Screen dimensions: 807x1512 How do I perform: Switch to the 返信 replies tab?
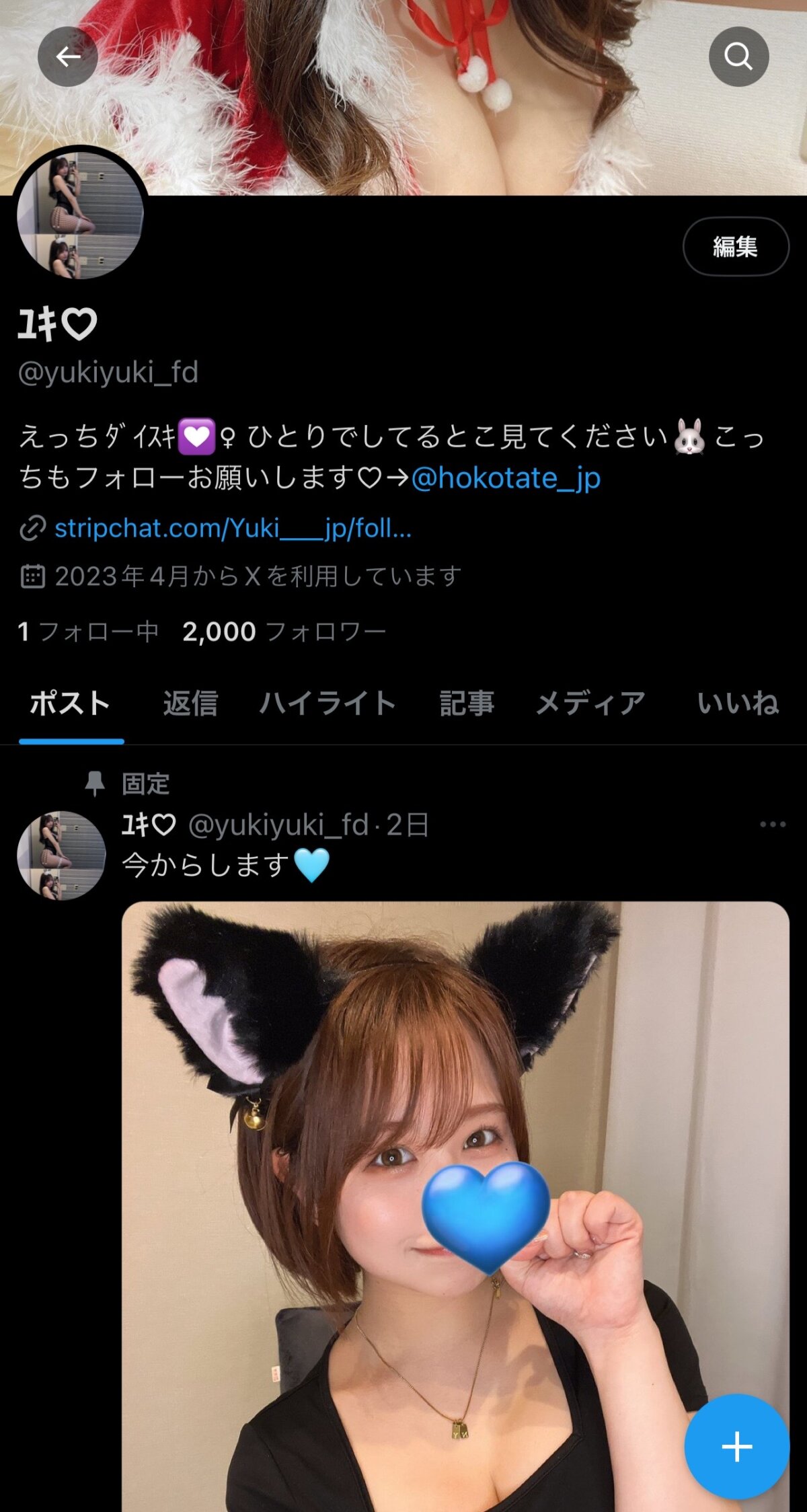tap(190, 704)
